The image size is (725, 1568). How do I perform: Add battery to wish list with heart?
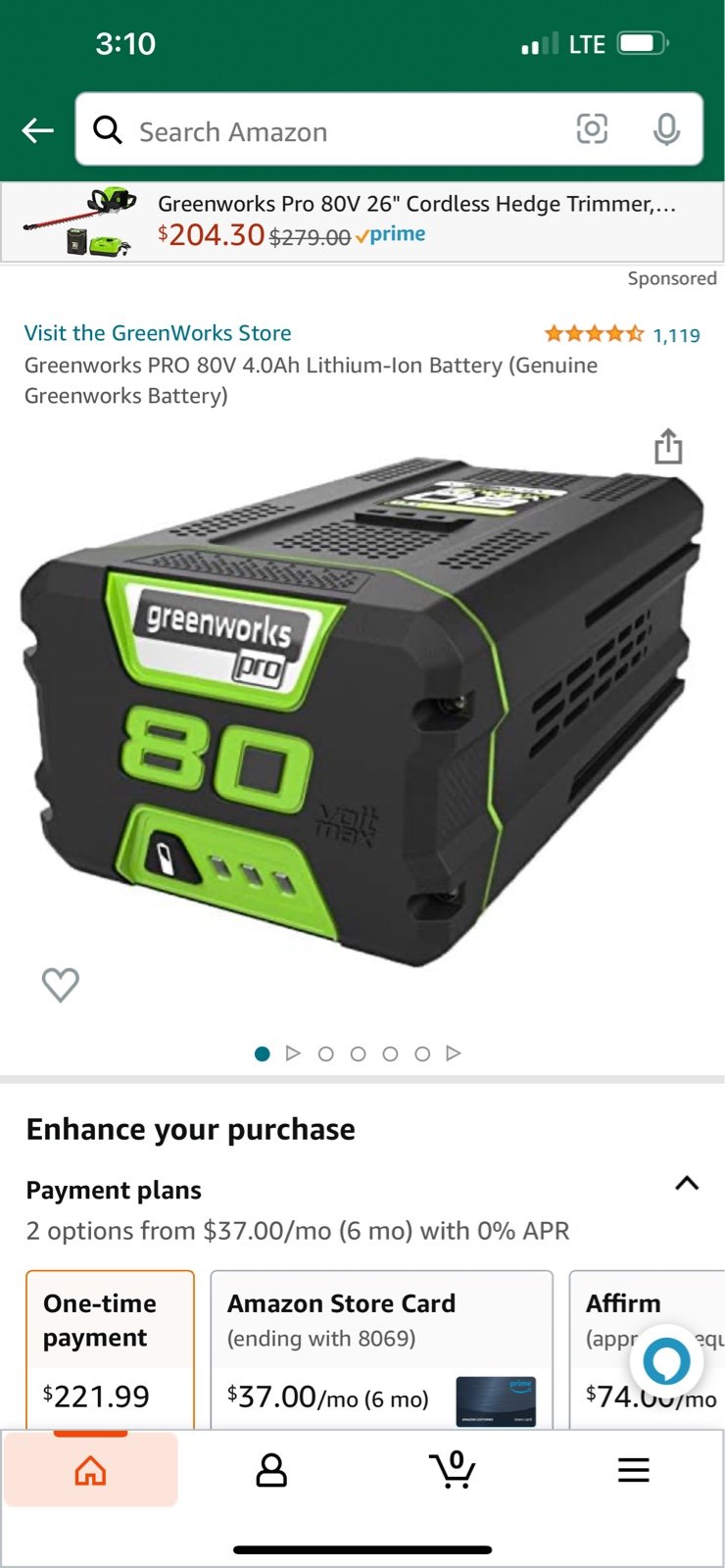[x=60, y=985]
